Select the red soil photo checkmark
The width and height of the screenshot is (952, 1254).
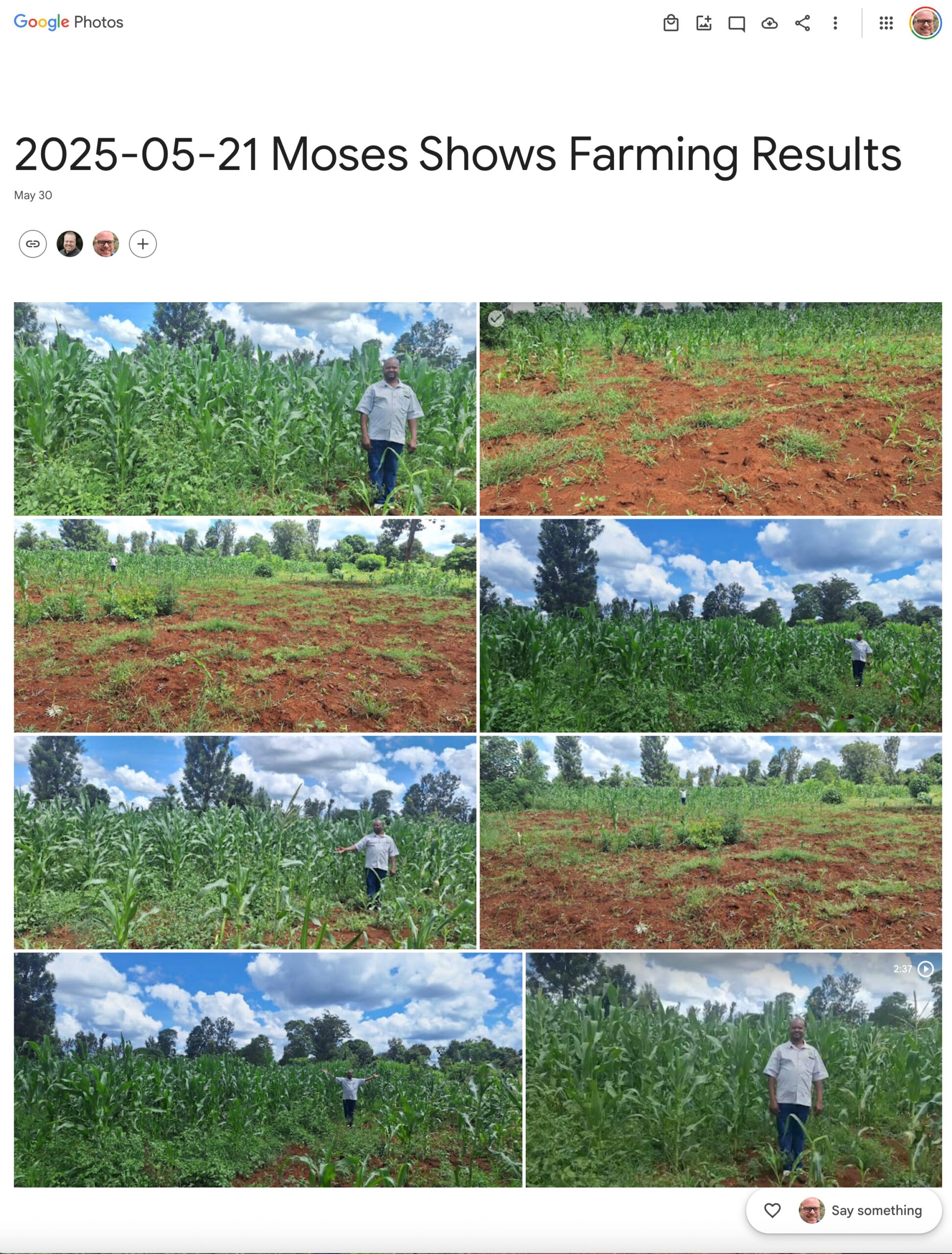(496, 318)
